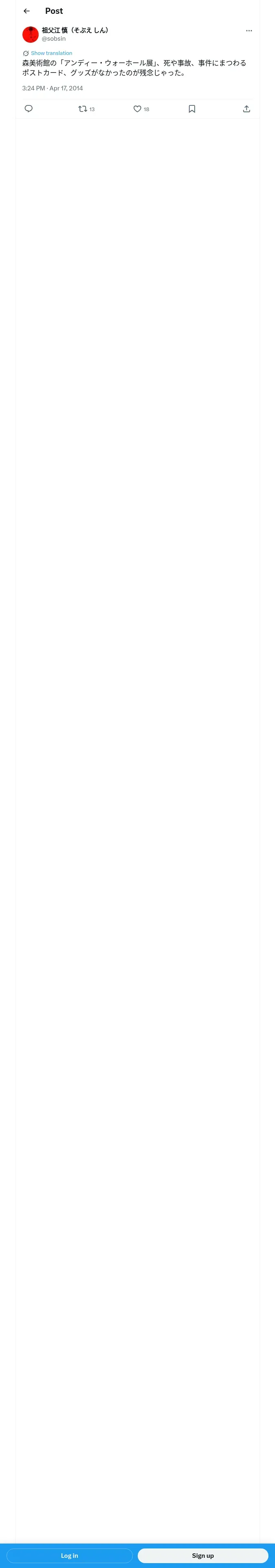275x1568 pixels.
Task: Tap the Log in button
Action: click(x=70, y=1555)
